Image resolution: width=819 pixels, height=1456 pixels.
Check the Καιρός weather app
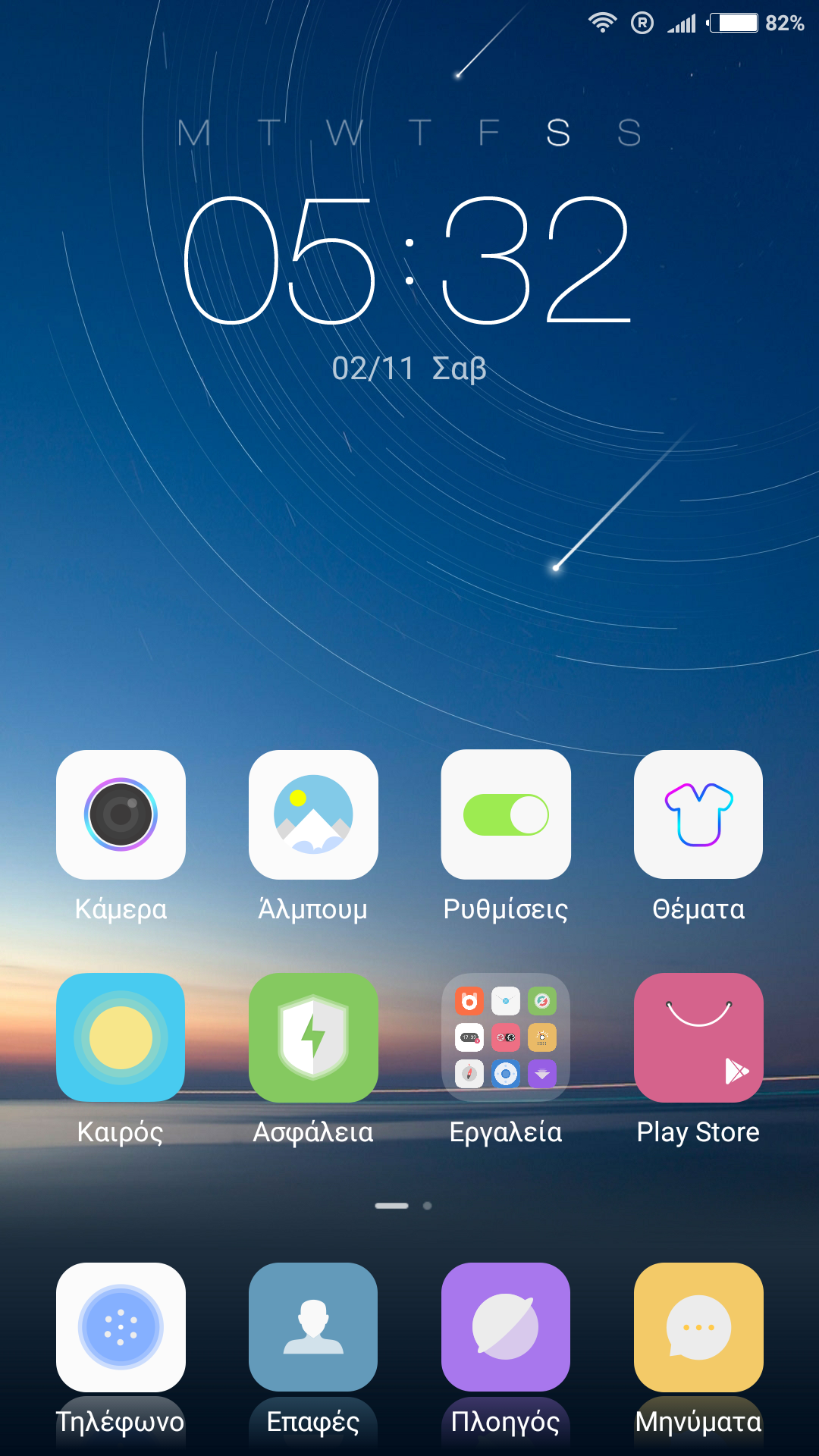point(121,1037)
